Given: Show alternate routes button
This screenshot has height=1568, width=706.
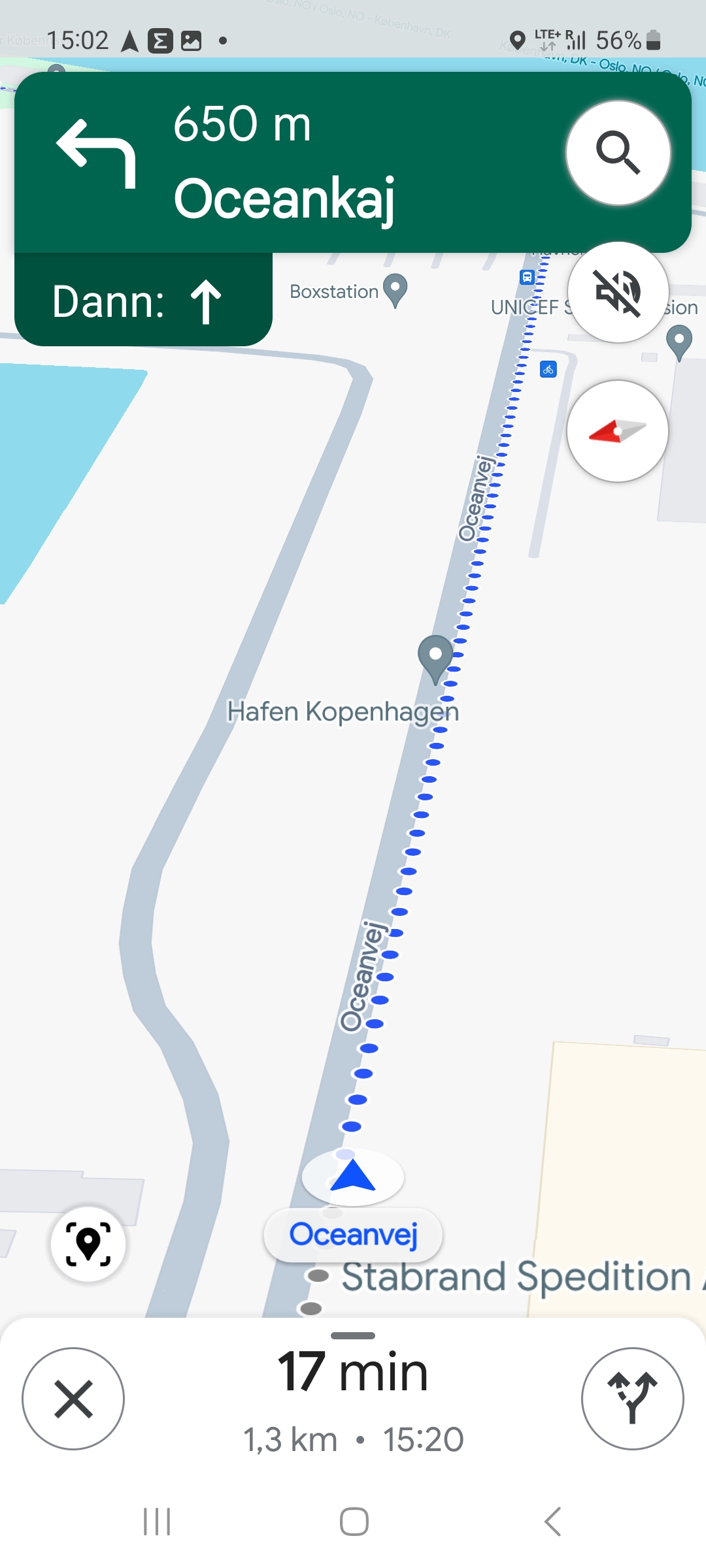Looking at the screenshot, I should click(632, 1399).
